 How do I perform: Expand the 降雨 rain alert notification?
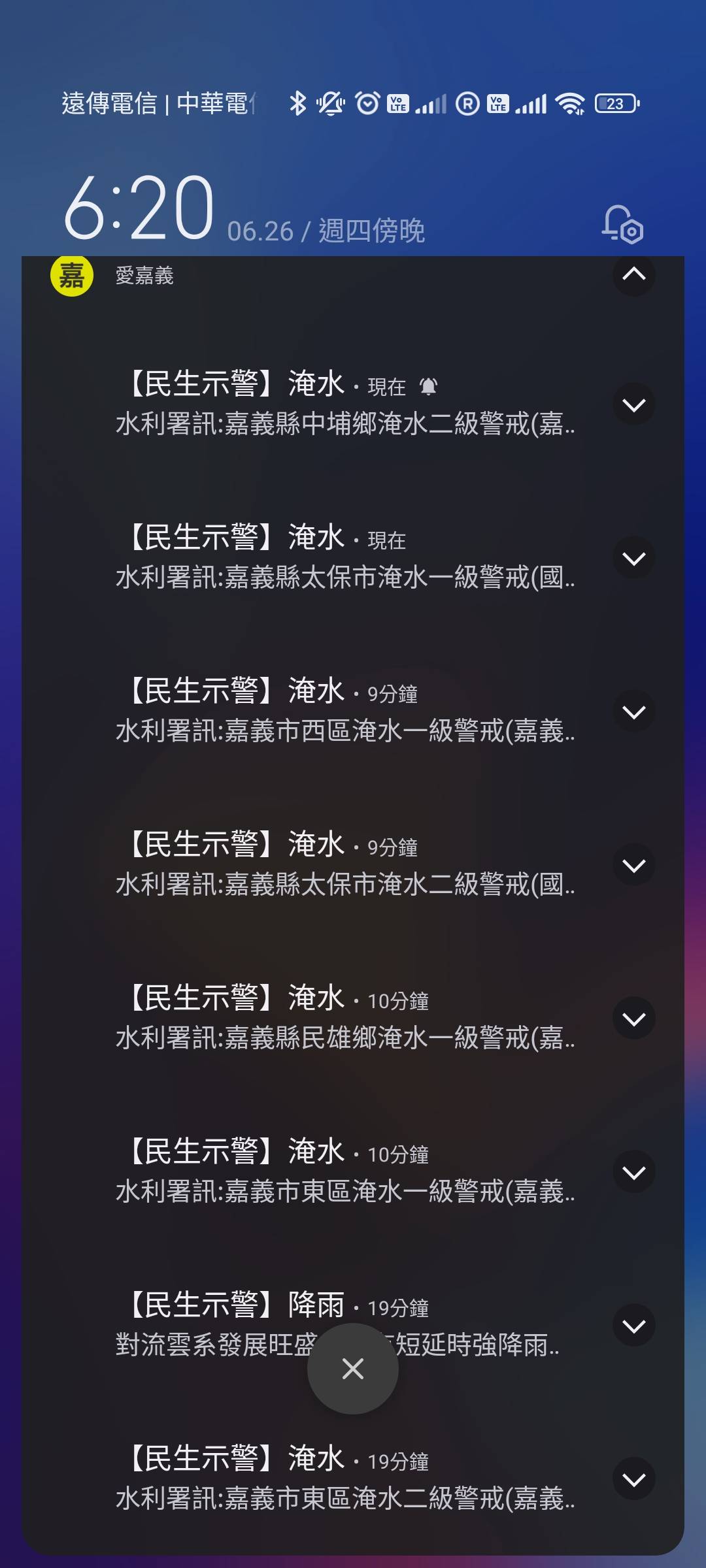click(633, 1326)
